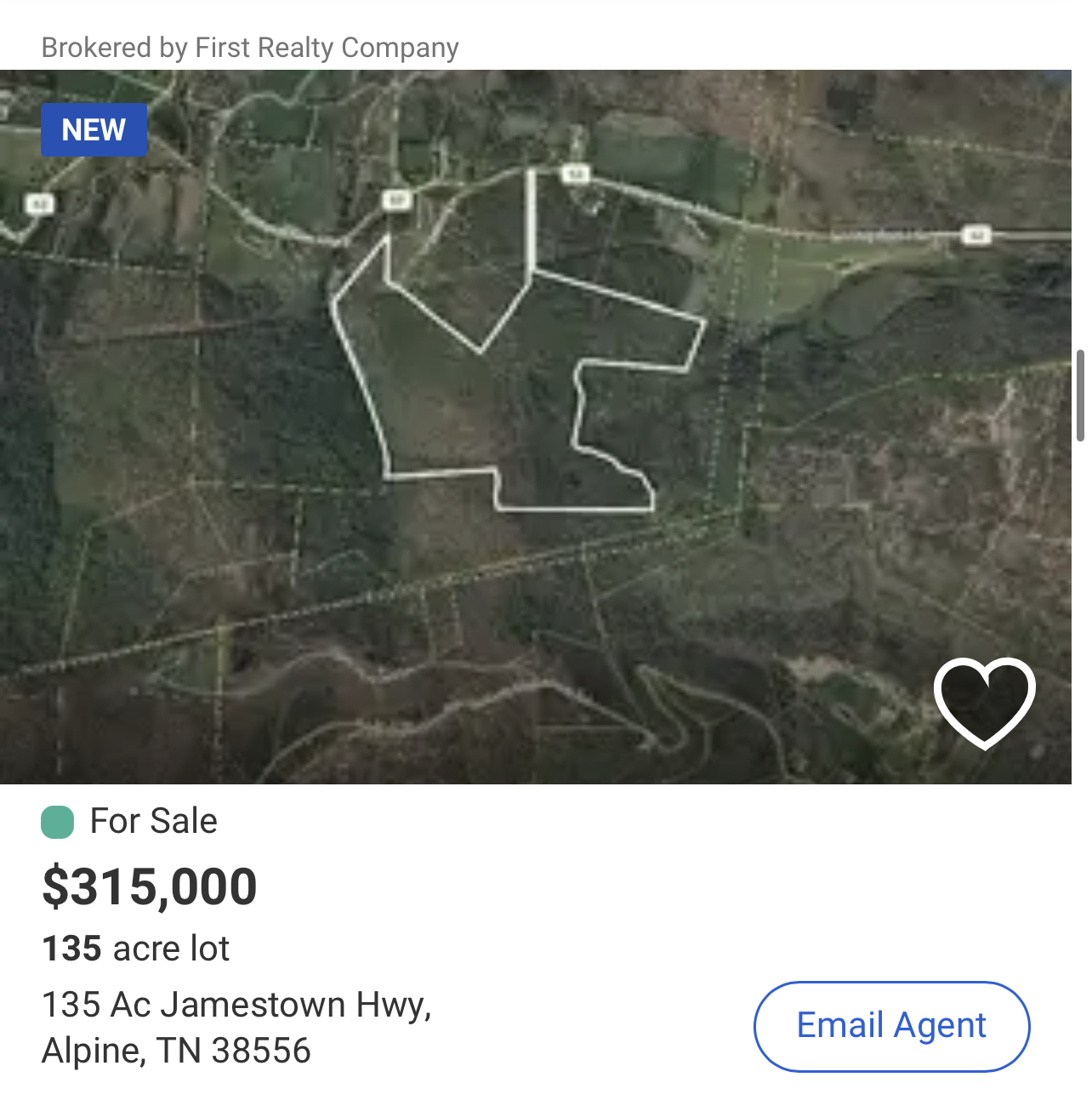
Task: Save the Jamestown Hwy listing with the heart
Action: 984,702
